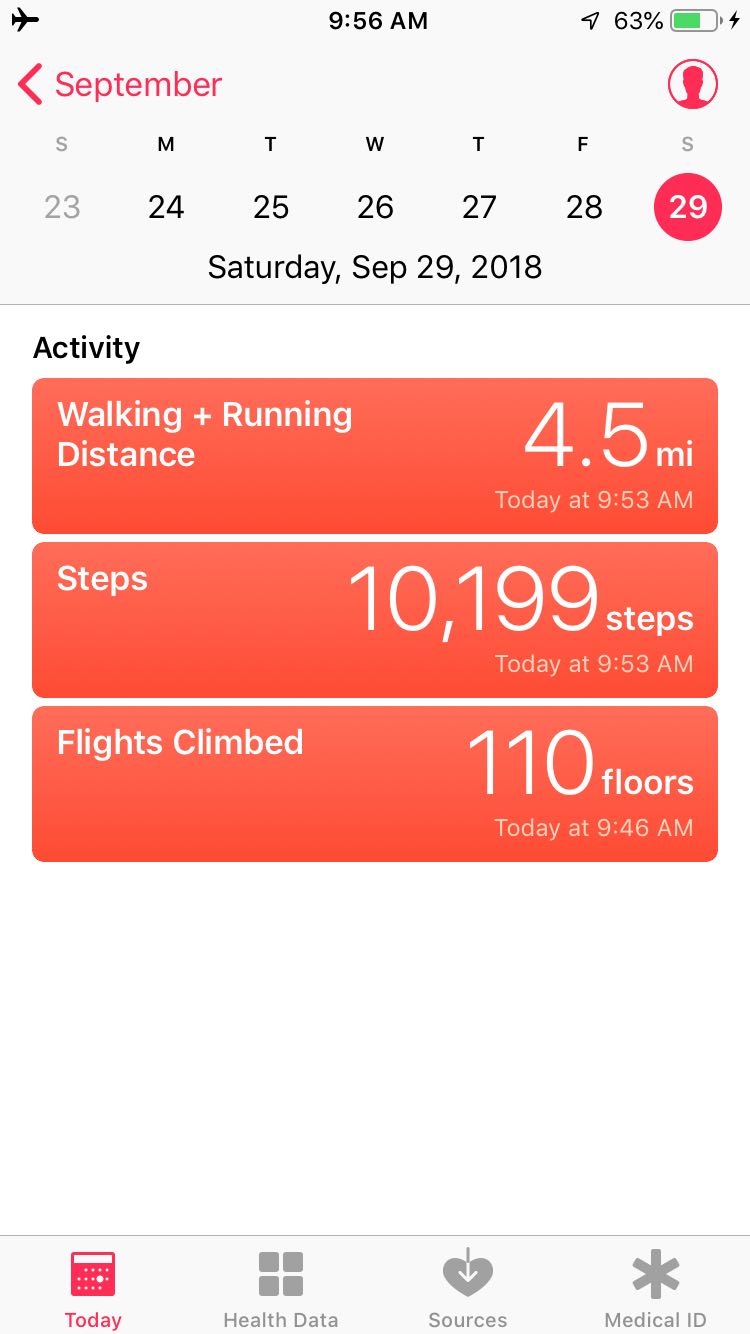Select Sunday the 23rd

click(x=62, y=207)
